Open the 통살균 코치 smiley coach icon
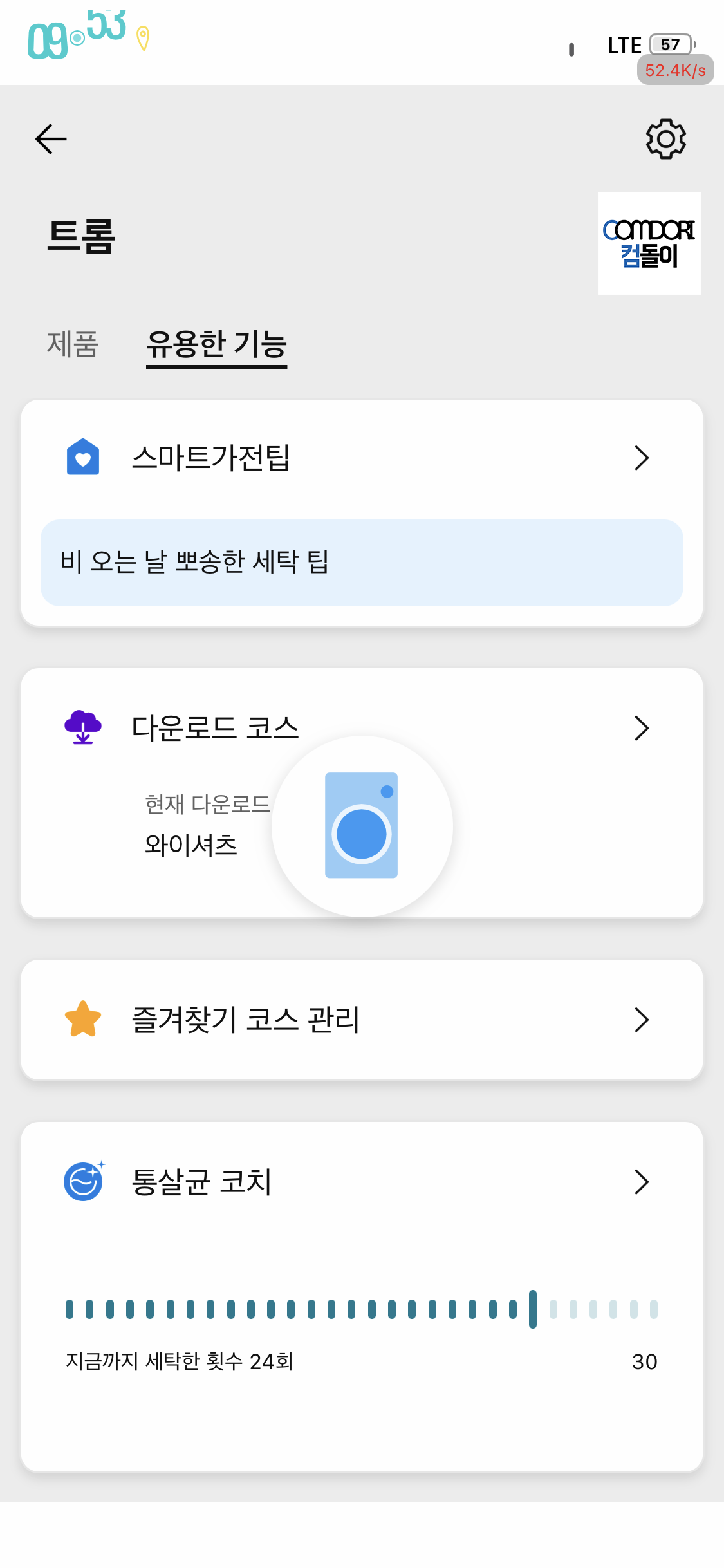This screenshot has width=724, height=1568. pos(82,1182)
